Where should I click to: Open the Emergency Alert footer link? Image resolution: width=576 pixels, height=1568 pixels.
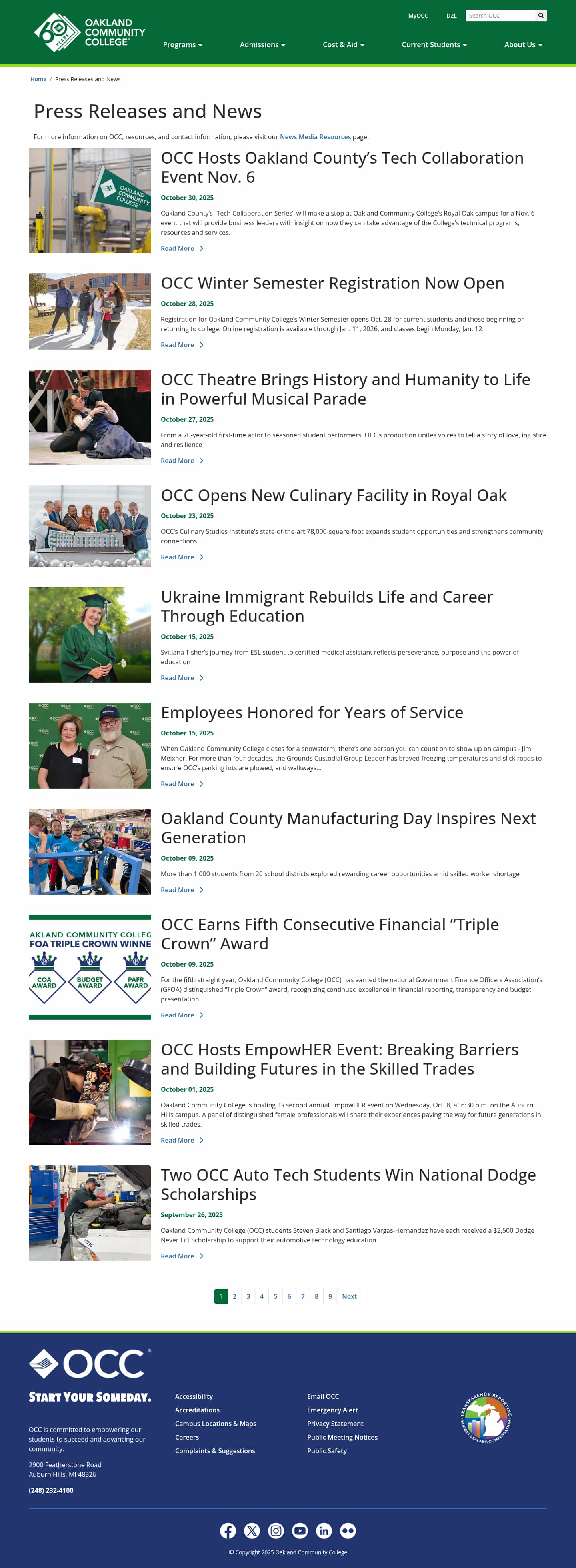(x=332, y=1410)
